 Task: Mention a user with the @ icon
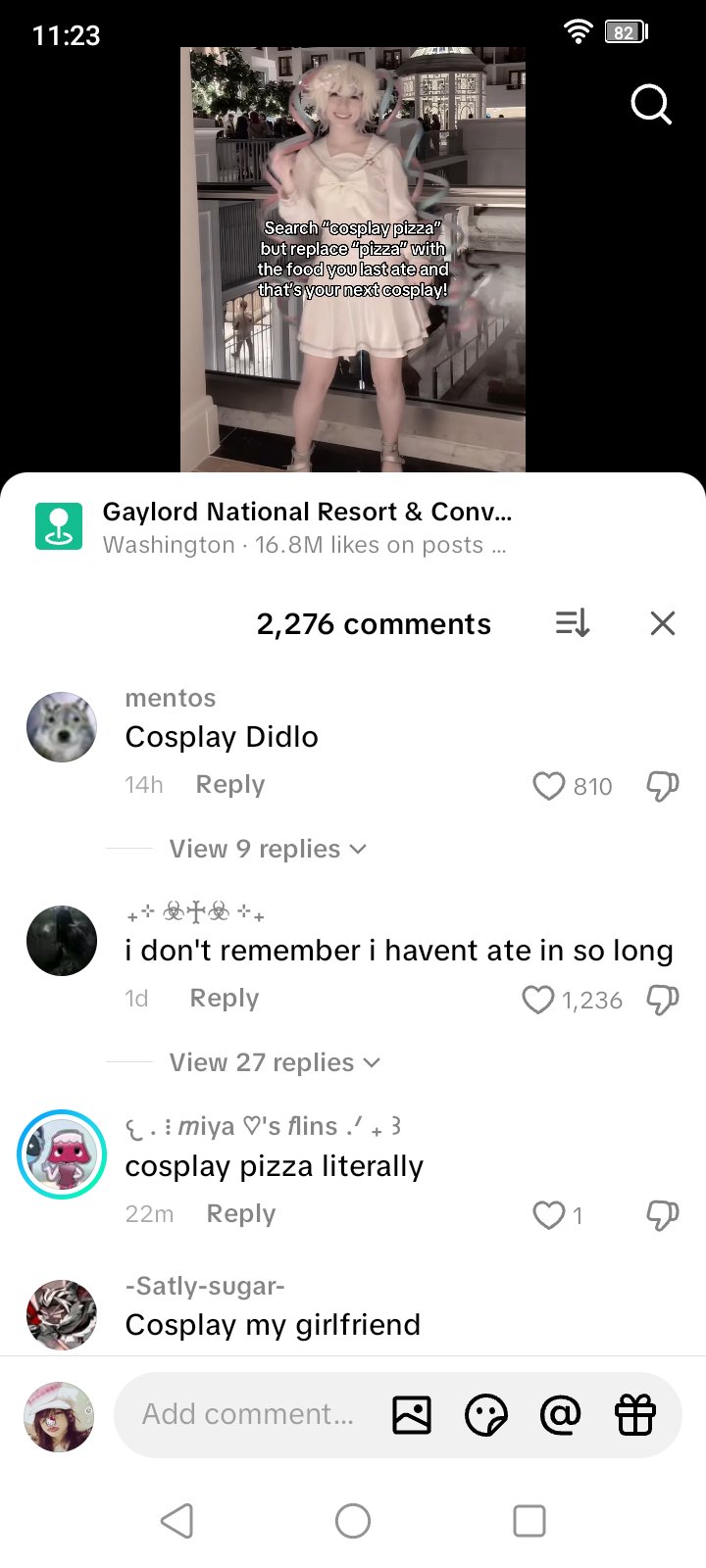561,1415
